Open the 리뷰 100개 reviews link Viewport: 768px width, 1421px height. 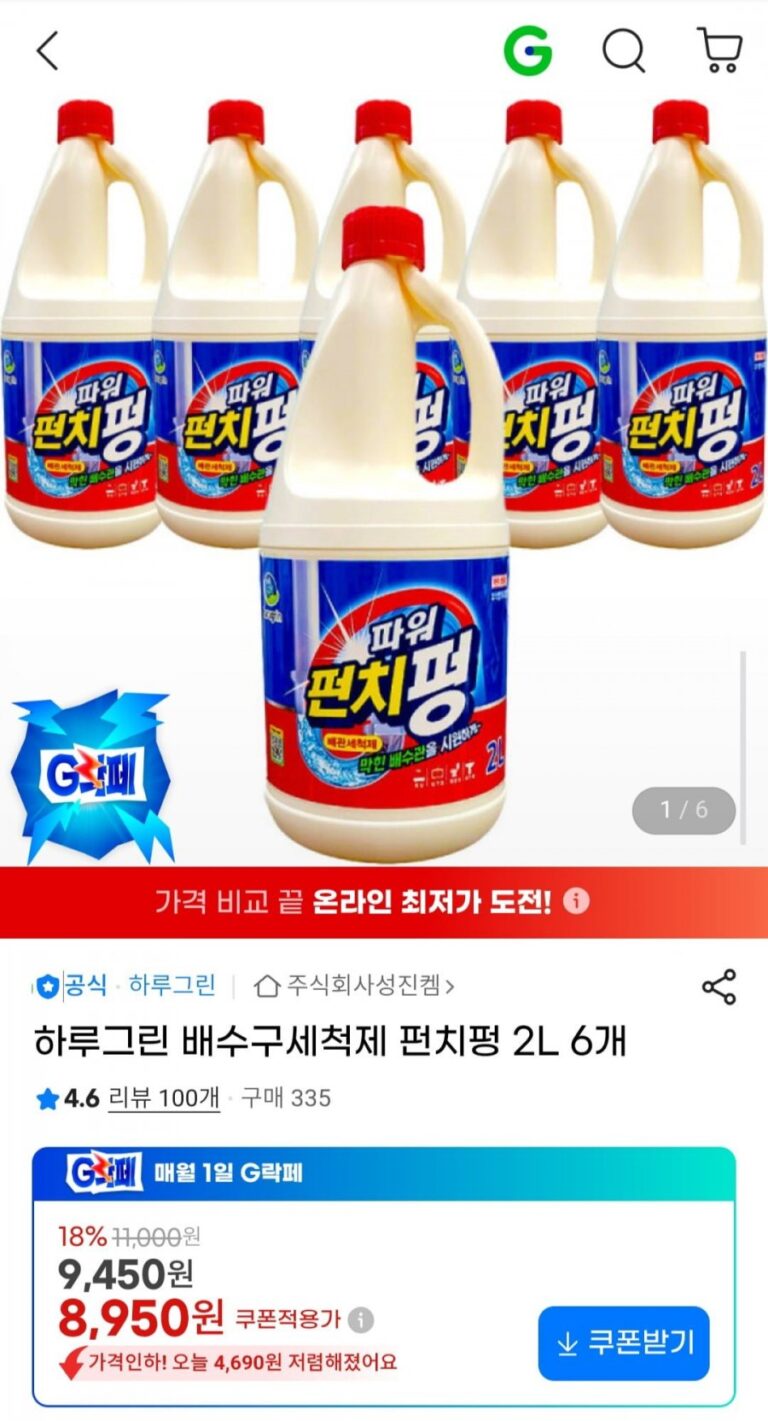point(164,1098)
